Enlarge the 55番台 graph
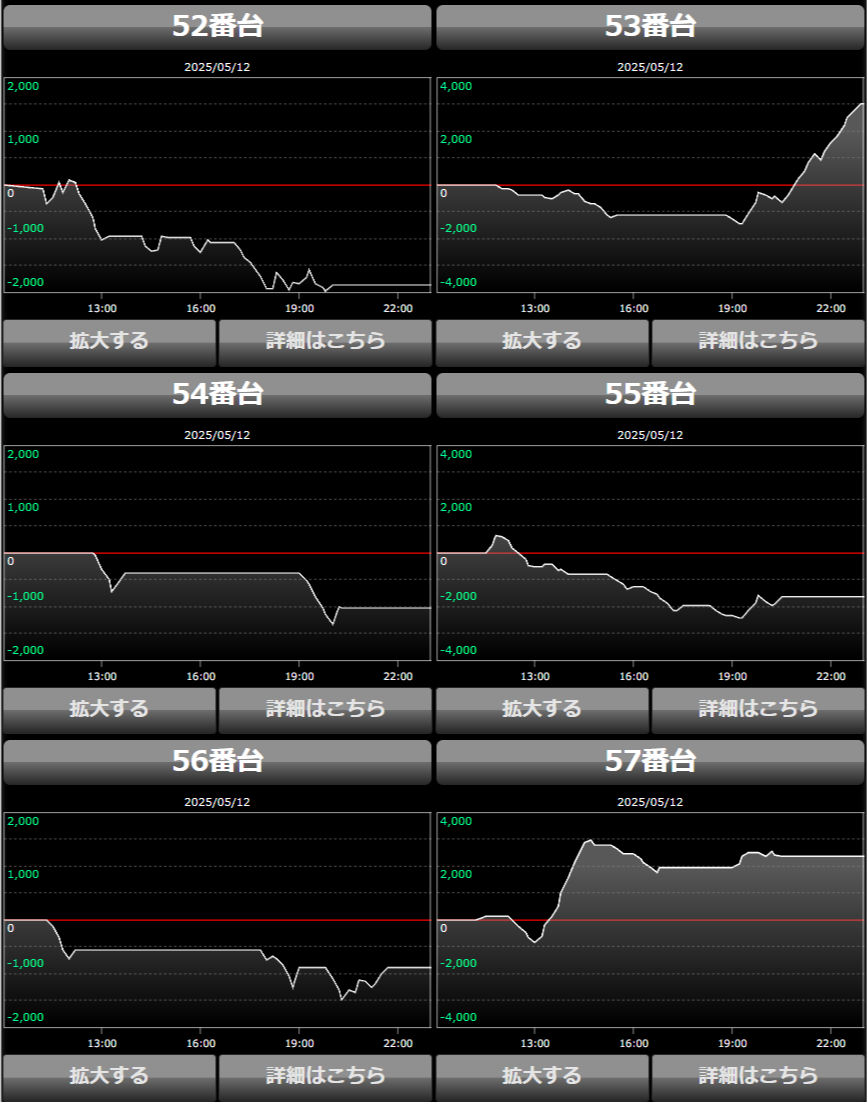Image resolution: width=867 pixels, height=1102 pixels. [x=542, y=710]
